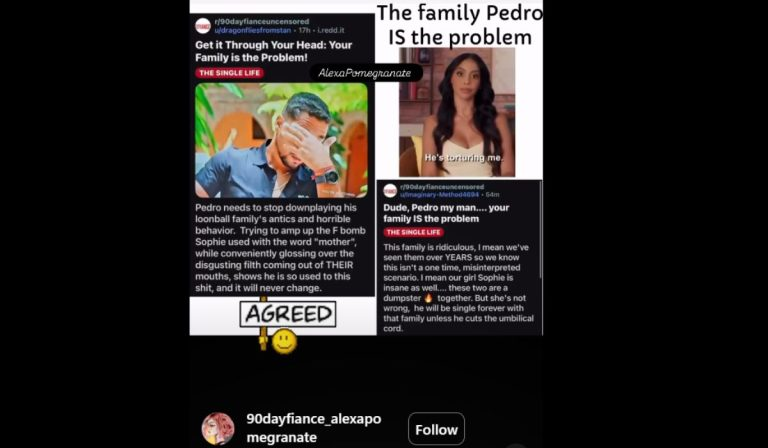This screenshot has width=768, height=448.
Task: Follow the 90dayfiance_alexapomegranate account
Action: tap(436, 429)
